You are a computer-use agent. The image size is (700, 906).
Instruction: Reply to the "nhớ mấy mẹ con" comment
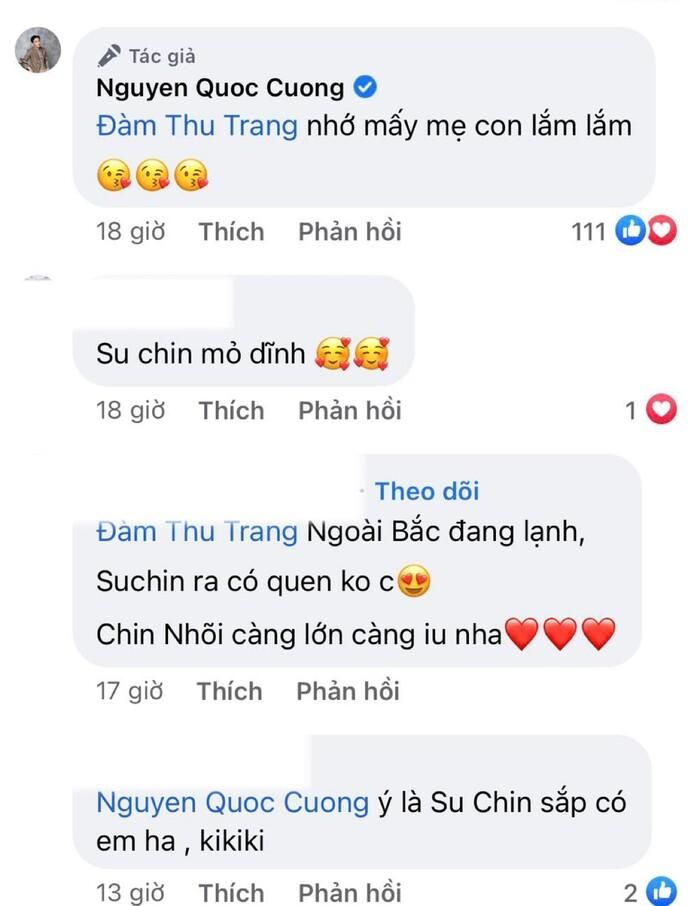point(349,232)
